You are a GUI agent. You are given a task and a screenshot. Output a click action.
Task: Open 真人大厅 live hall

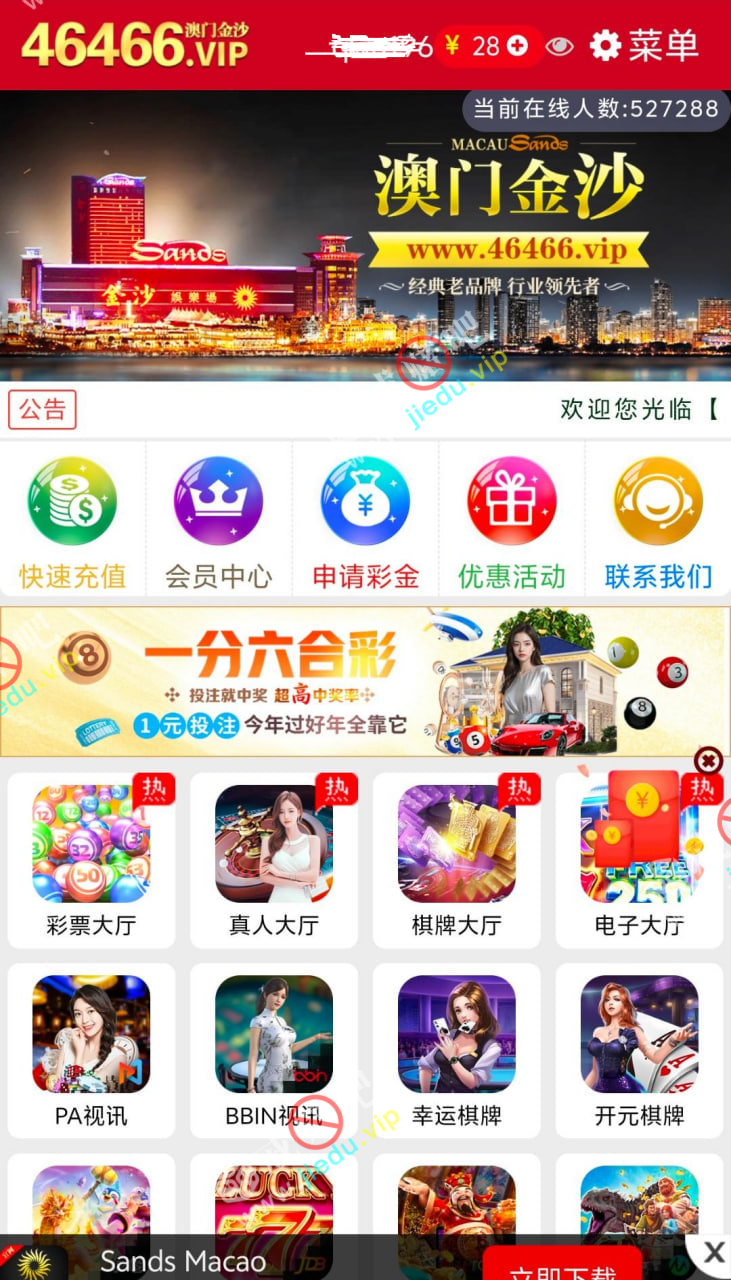click(274, 860)
